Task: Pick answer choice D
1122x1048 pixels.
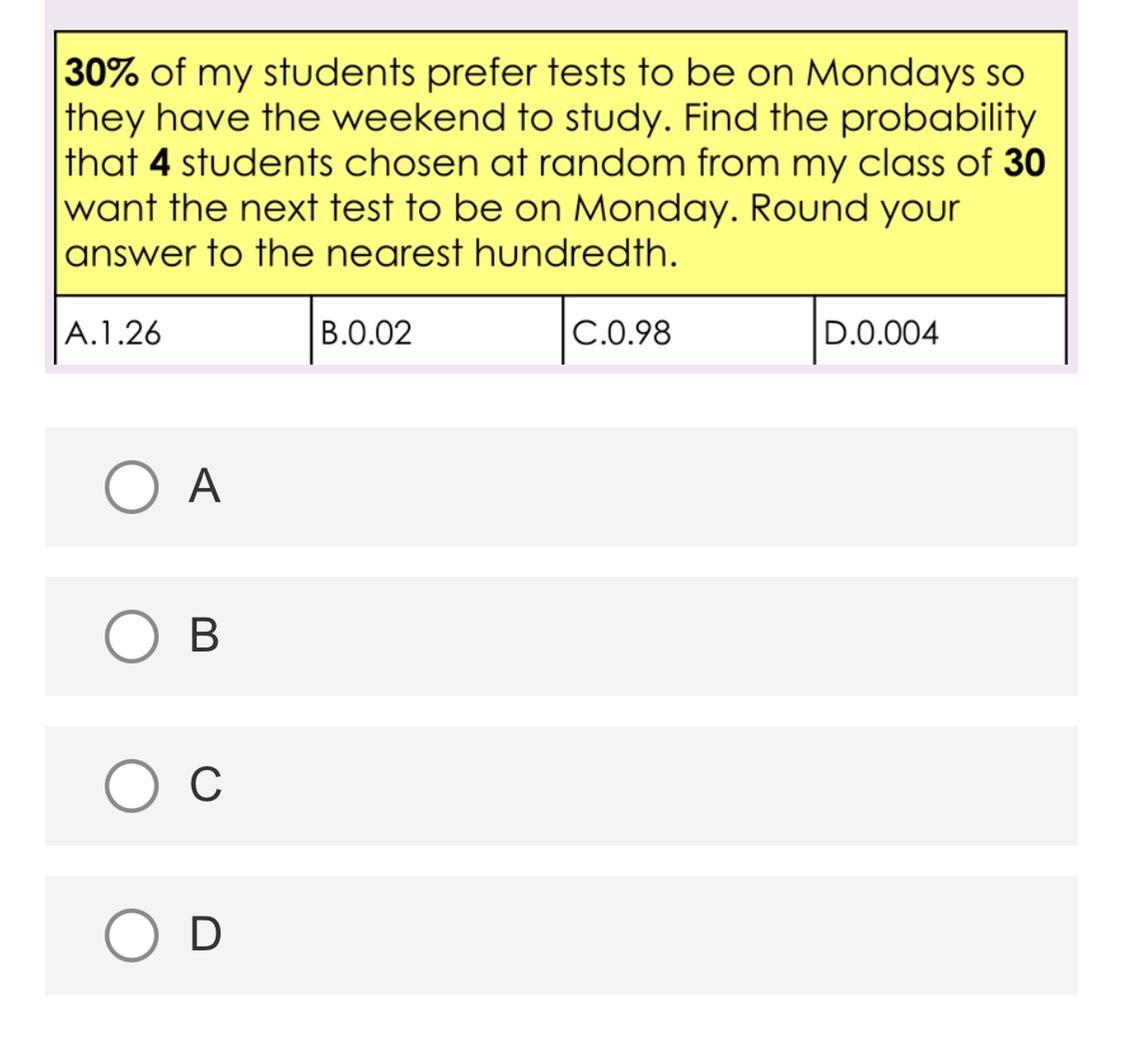Action: tap(131, 935)
